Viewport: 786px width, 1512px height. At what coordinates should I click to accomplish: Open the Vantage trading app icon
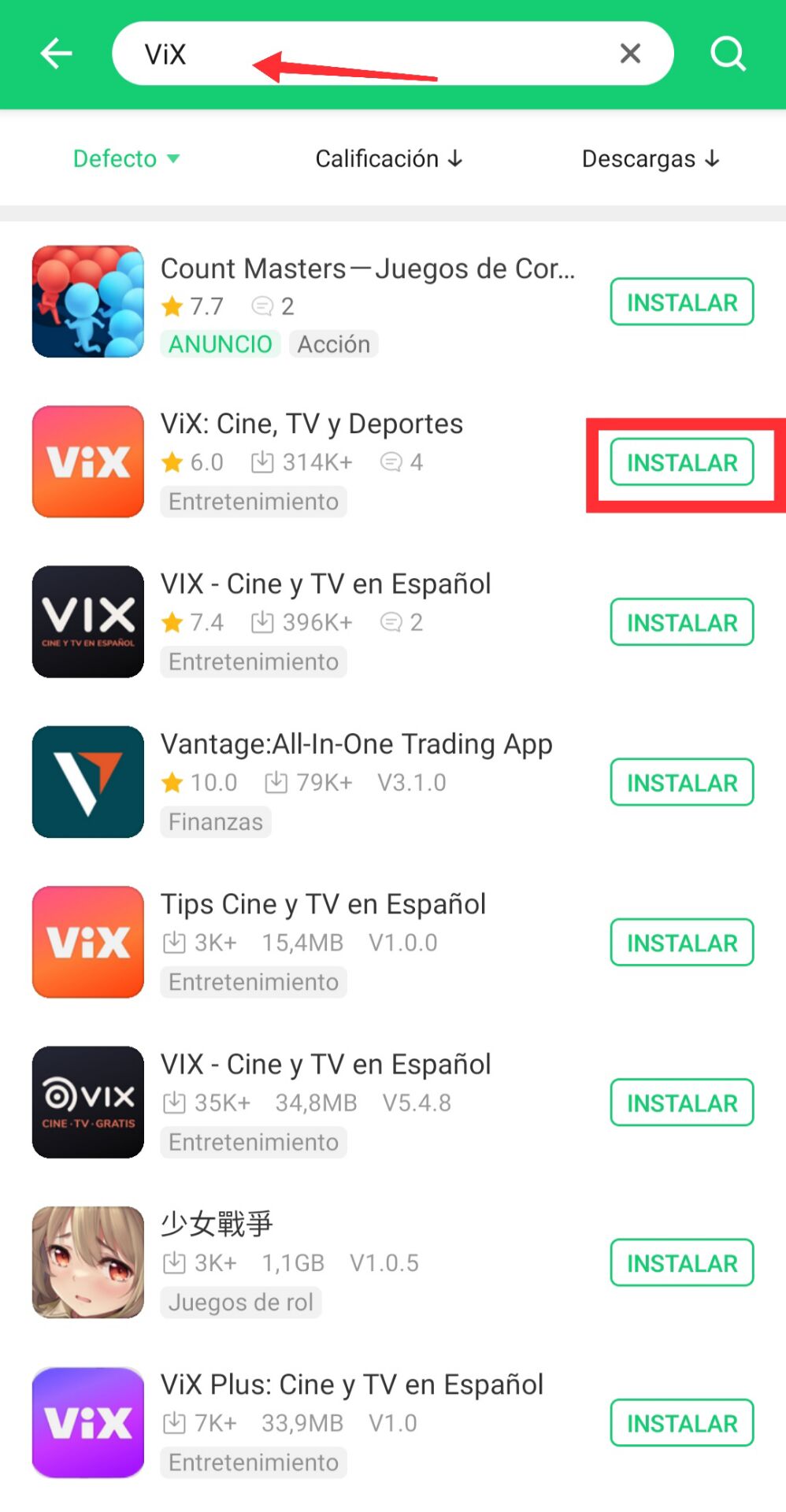[87, 782]
